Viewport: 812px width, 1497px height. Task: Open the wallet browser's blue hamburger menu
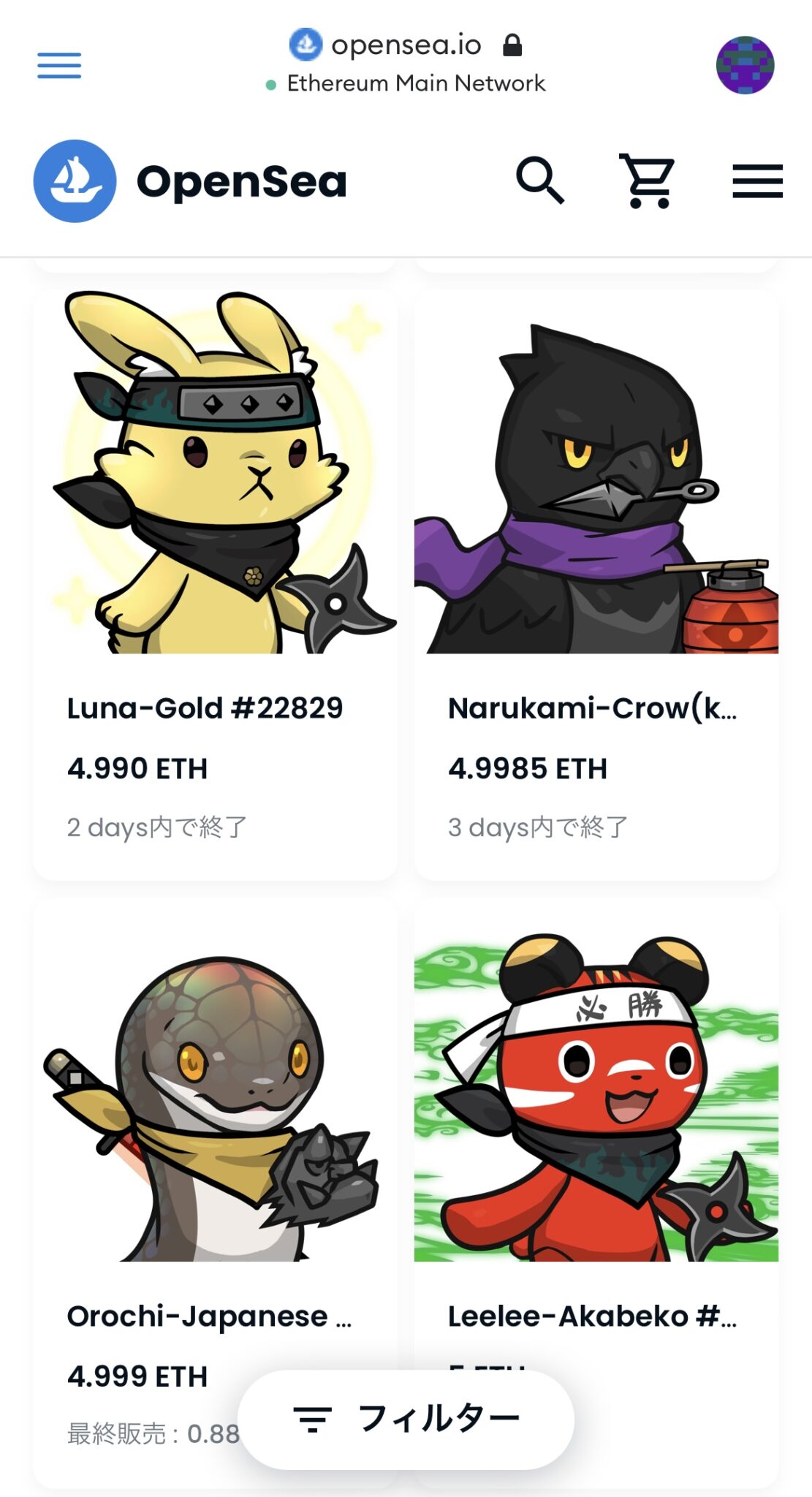59,66
